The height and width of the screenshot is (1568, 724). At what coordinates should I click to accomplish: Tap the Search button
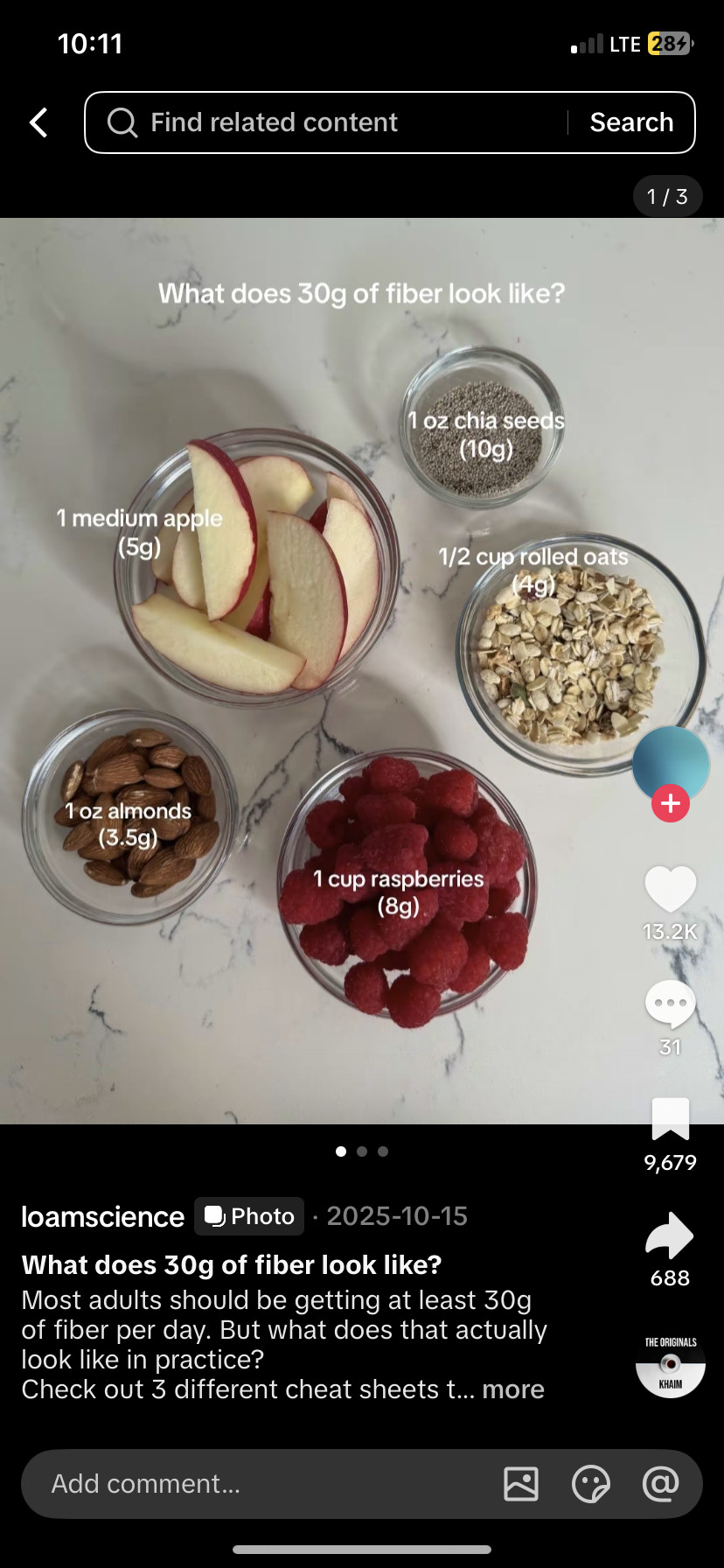pos(631,122)
